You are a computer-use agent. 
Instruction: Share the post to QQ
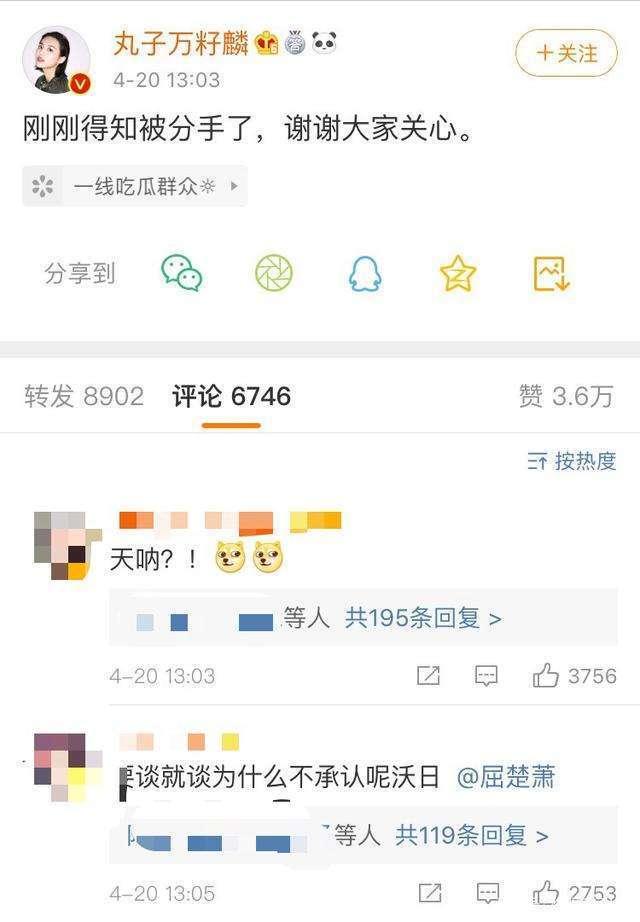[365, 273]
